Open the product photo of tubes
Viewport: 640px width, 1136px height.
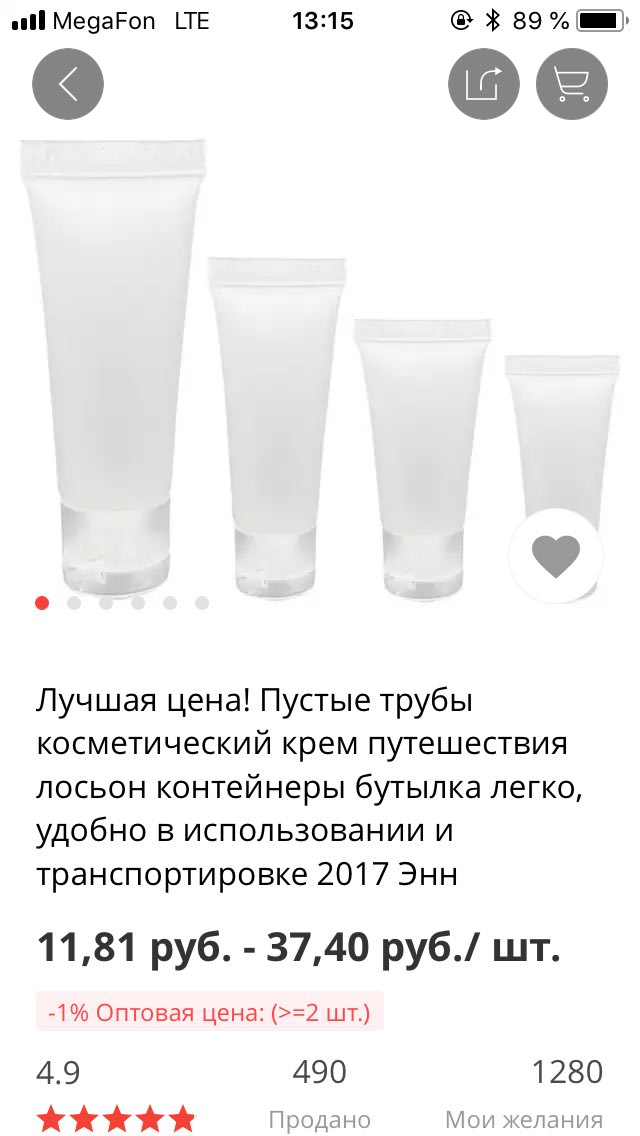[320, 369]
